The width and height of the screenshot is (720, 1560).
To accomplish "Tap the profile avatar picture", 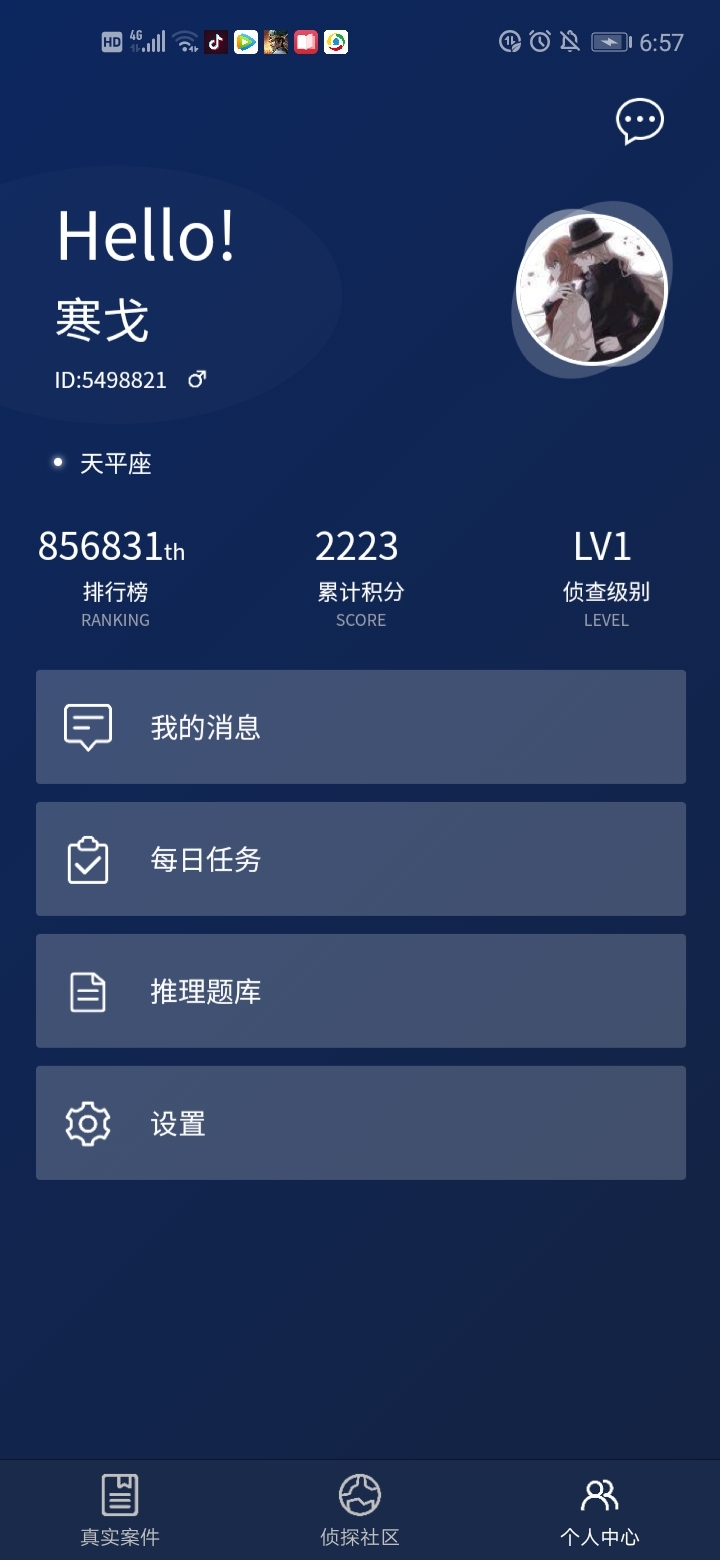I will [x=591, y=289].
